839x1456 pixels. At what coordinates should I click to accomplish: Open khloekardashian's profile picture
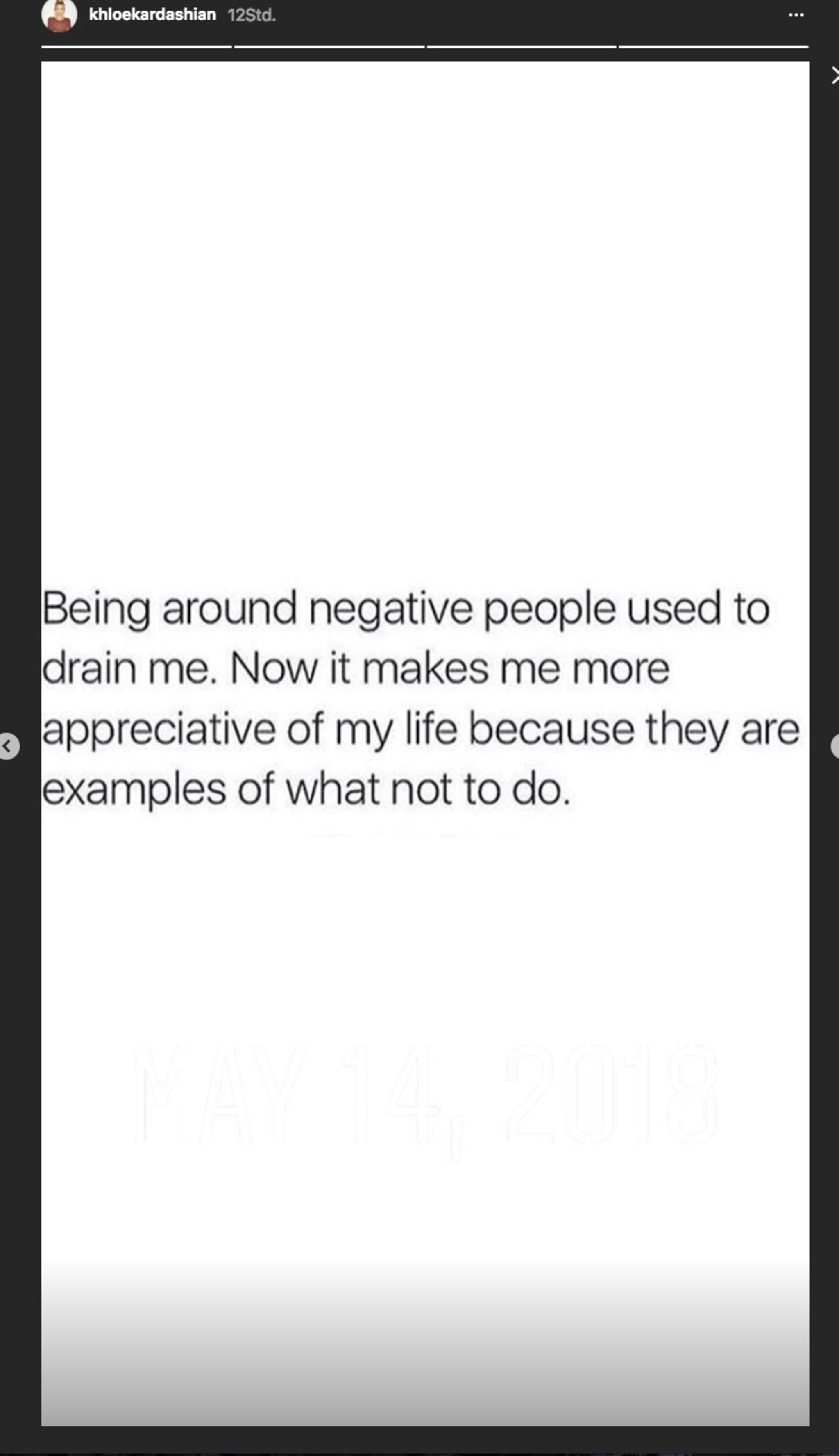pyautogui.click(x=59, y=15)
